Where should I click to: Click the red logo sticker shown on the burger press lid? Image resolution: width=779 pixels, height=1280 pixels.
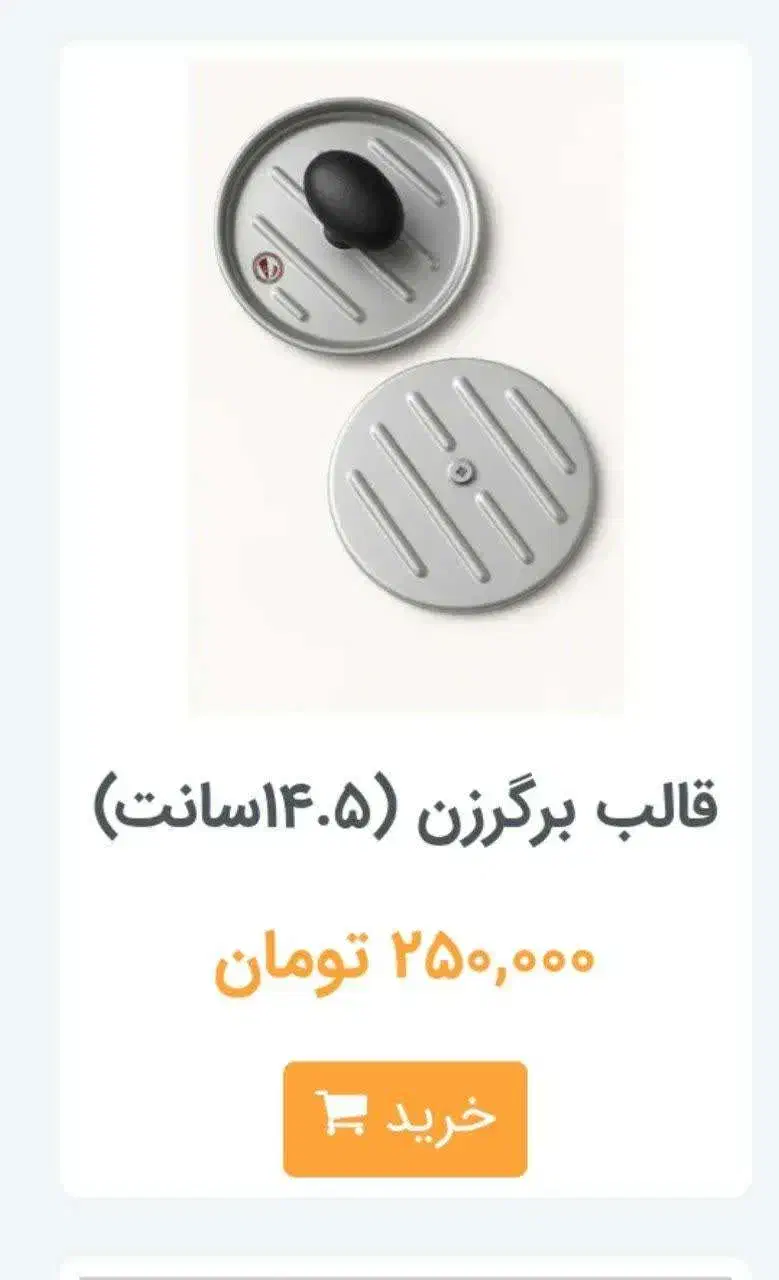coord(268,268)
